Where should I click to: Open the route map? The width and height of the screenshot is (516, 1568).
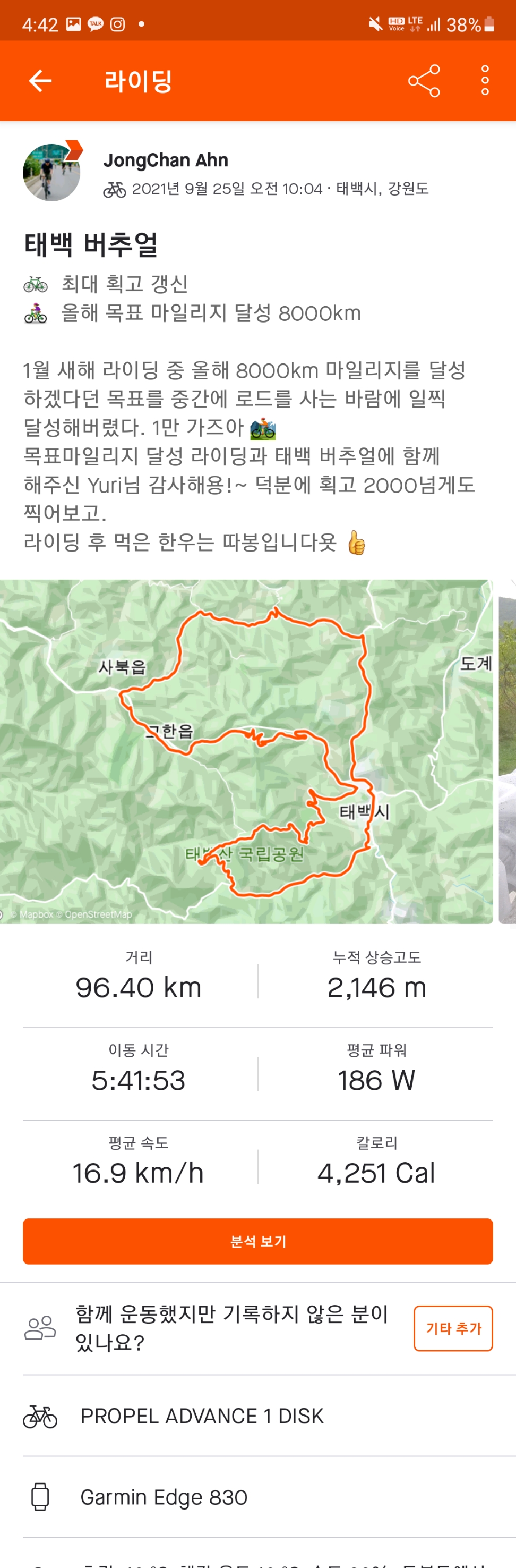(246, 751)
